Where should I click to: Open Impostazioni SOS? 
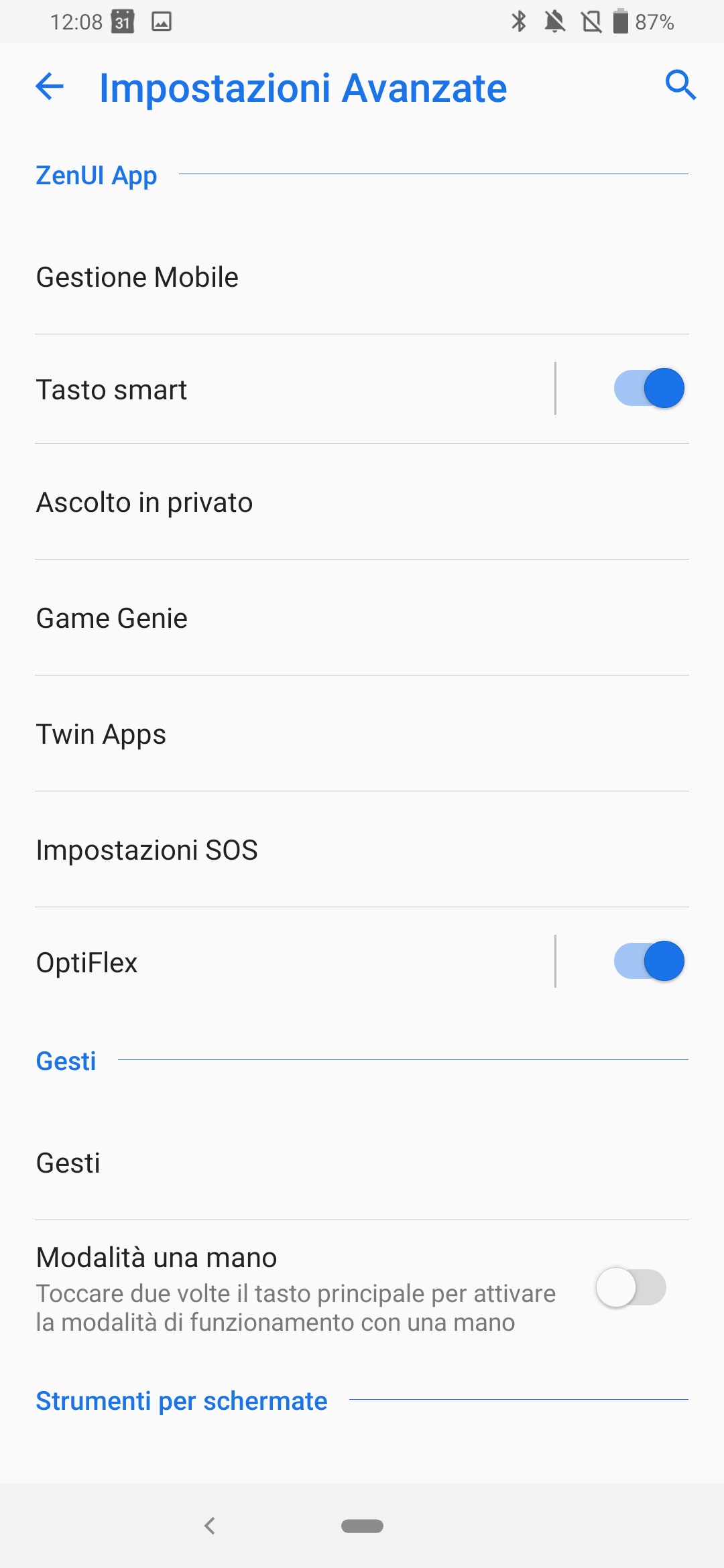click(362, 850)
